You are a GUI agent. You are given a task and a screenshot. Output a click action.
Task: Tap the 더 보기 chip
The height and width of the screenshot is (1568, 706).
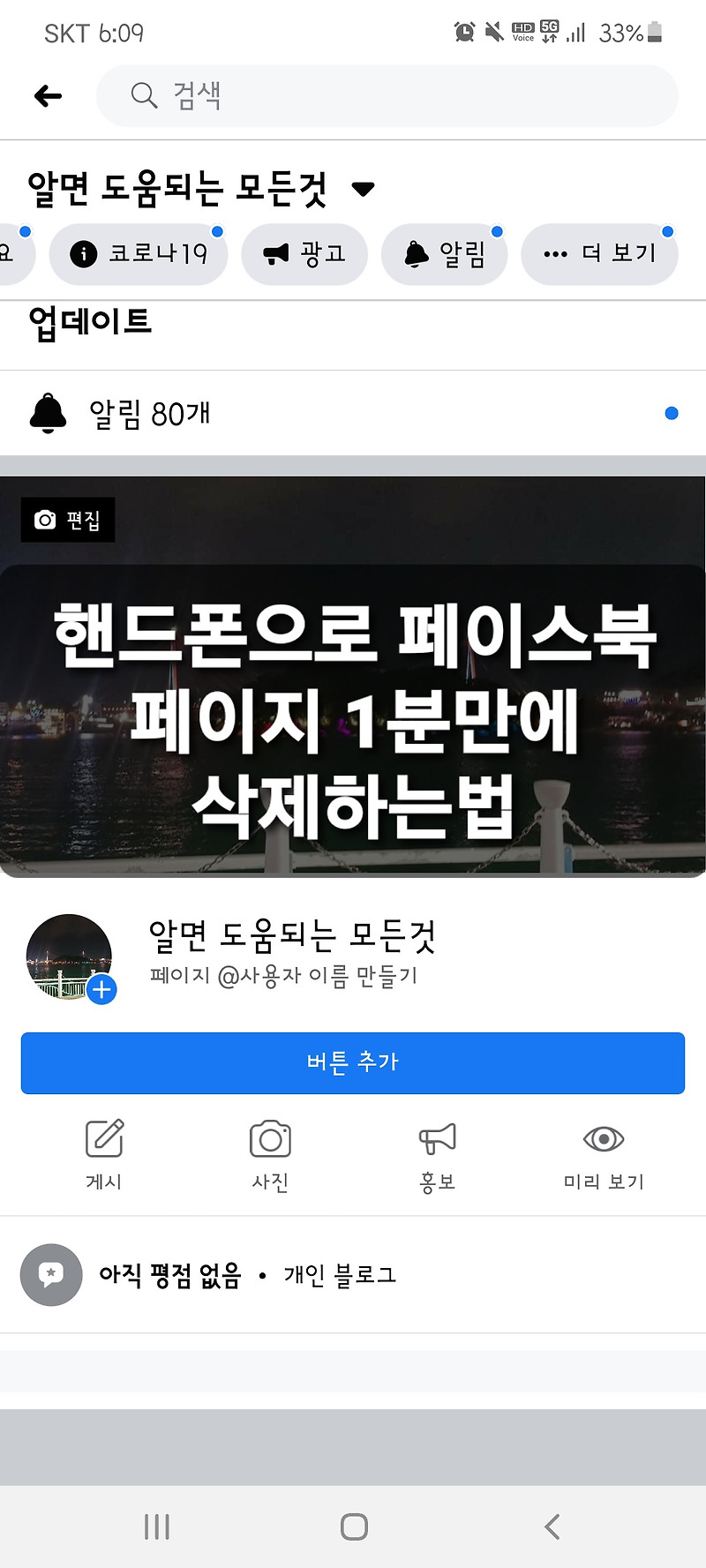coord(599,254)
